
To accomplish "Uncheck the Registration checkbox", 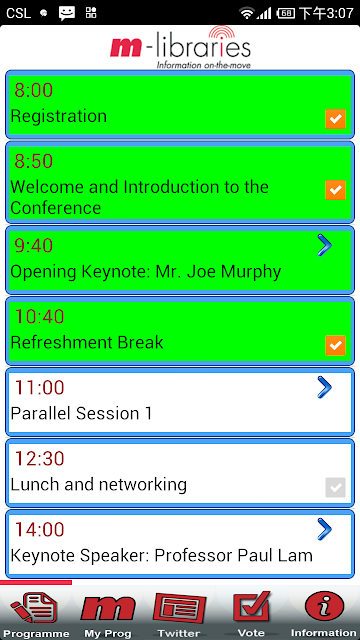I will pyautogui.click(x=335, y=119).
